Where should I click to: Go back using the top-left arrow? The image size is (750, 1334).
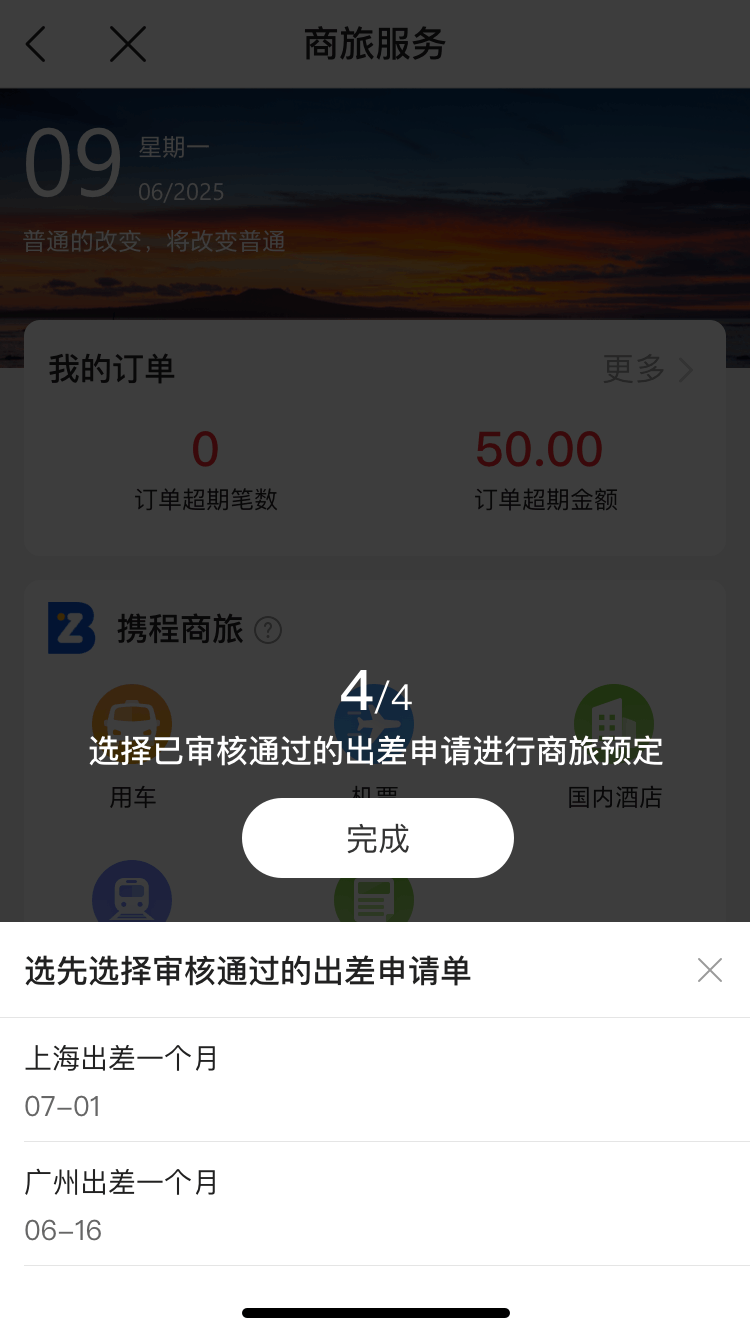tap(36, 44)
